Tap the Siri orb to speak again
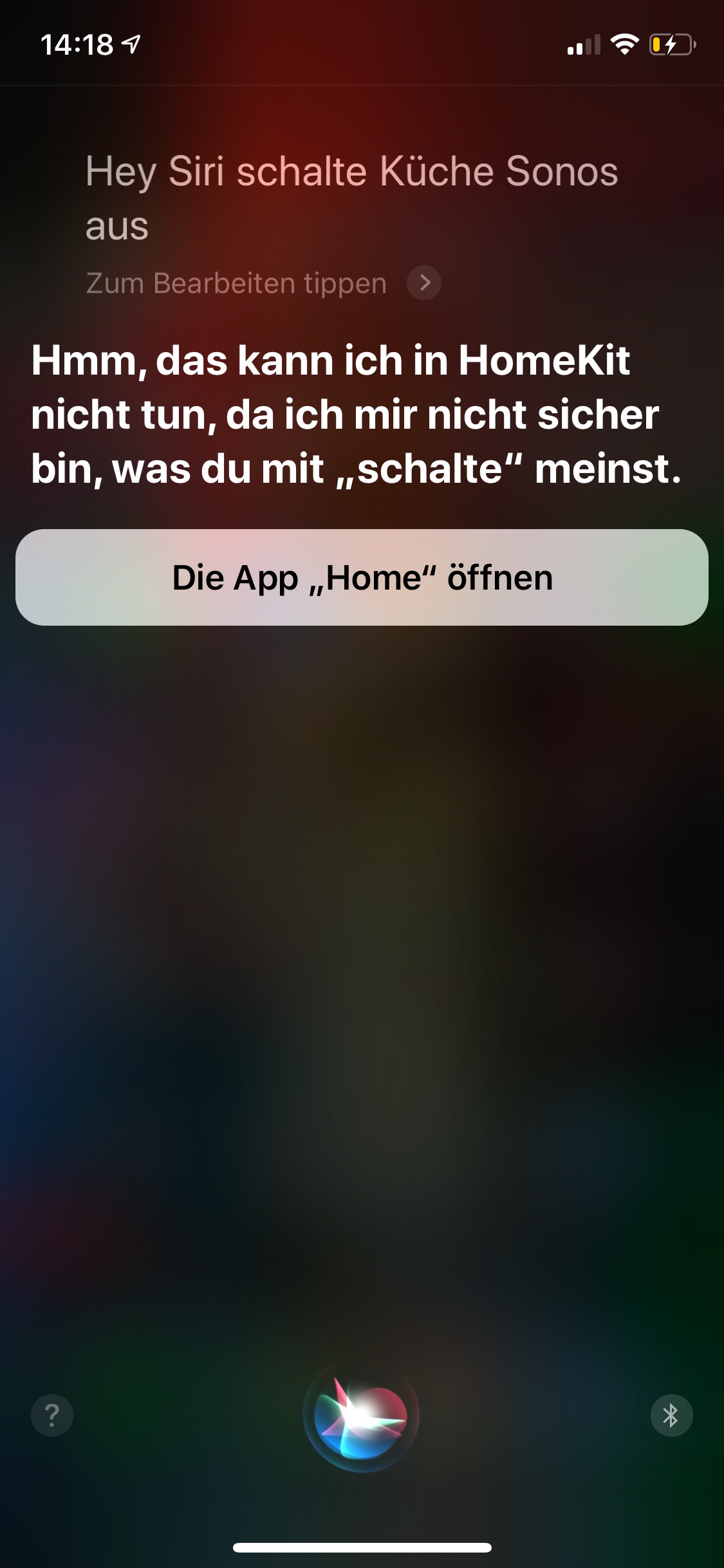 [361, 1415]
